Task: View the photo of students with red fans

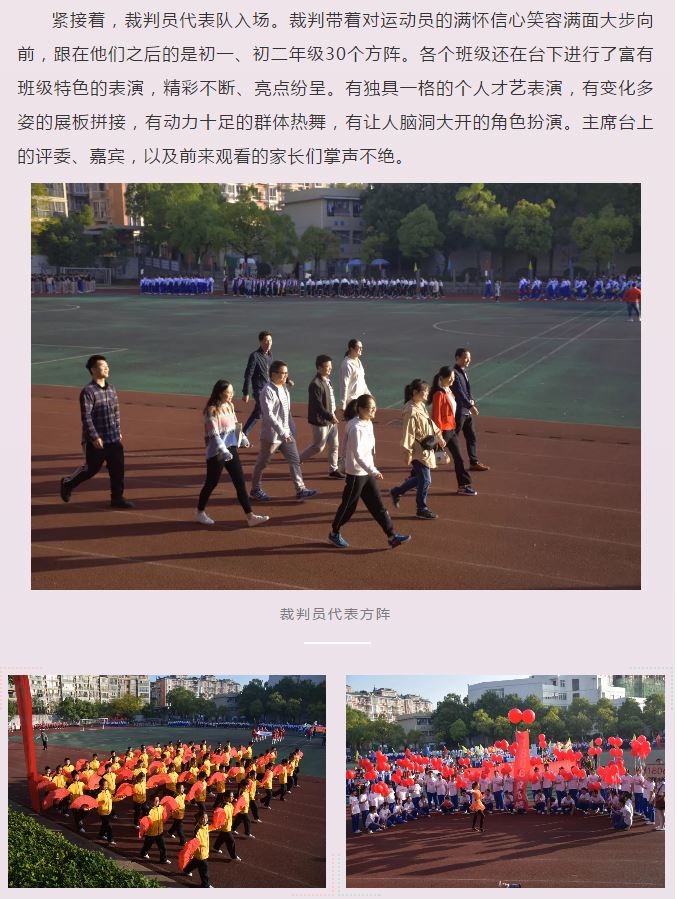Action: tap(167, 781)
